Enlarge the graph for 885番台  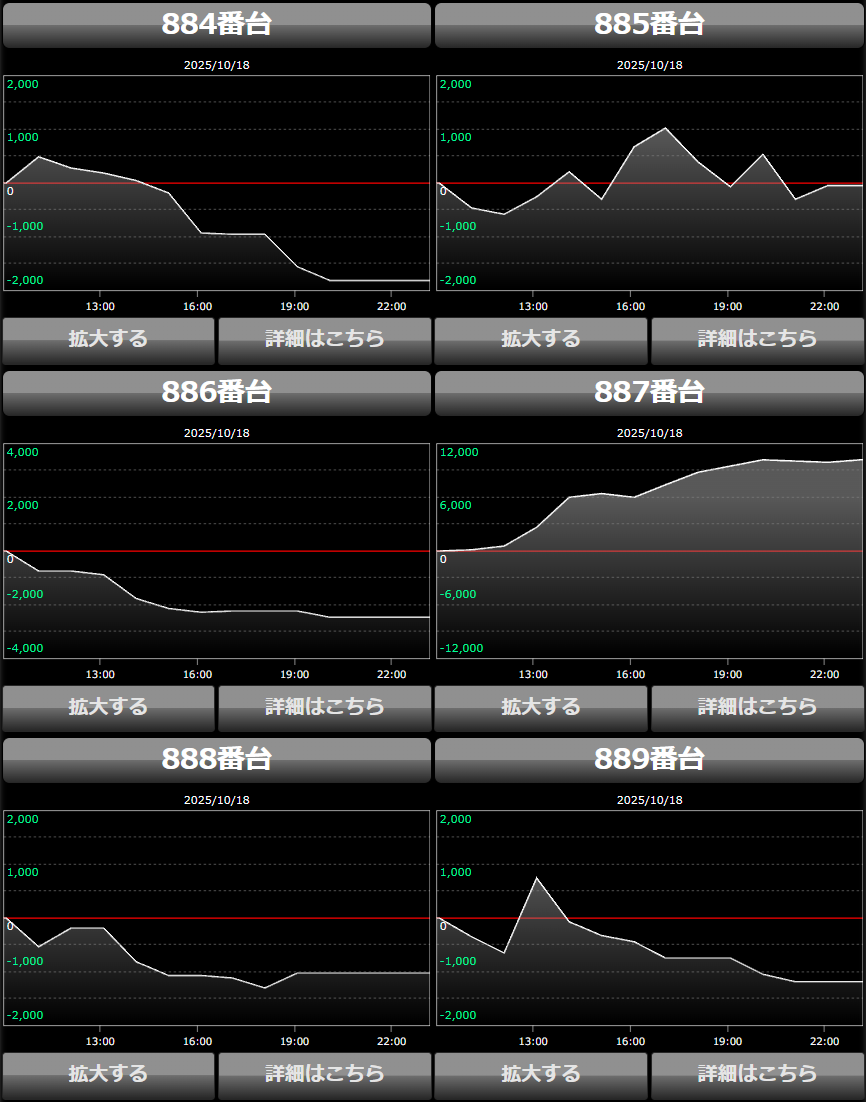(x=541, y=340)
